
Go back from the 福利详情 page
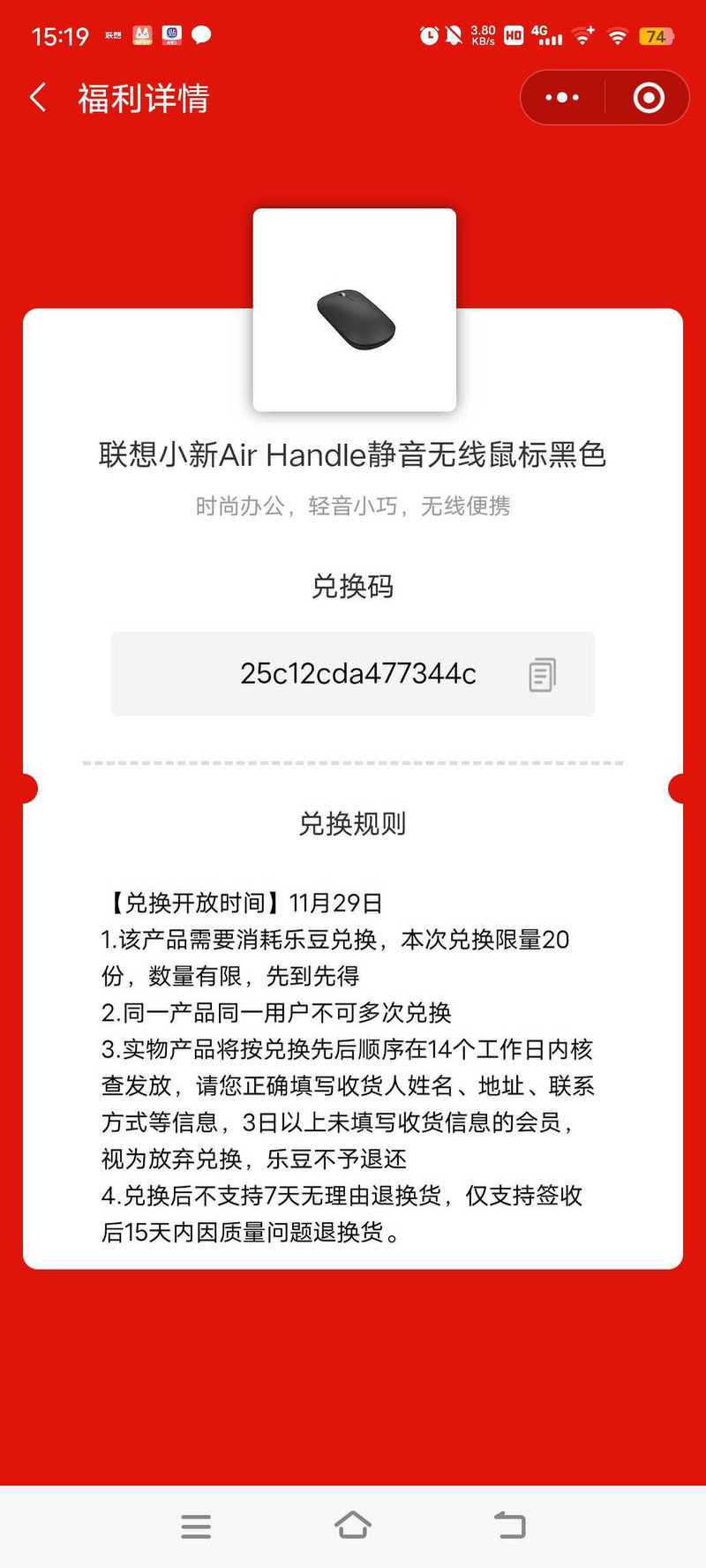point(39,98)
